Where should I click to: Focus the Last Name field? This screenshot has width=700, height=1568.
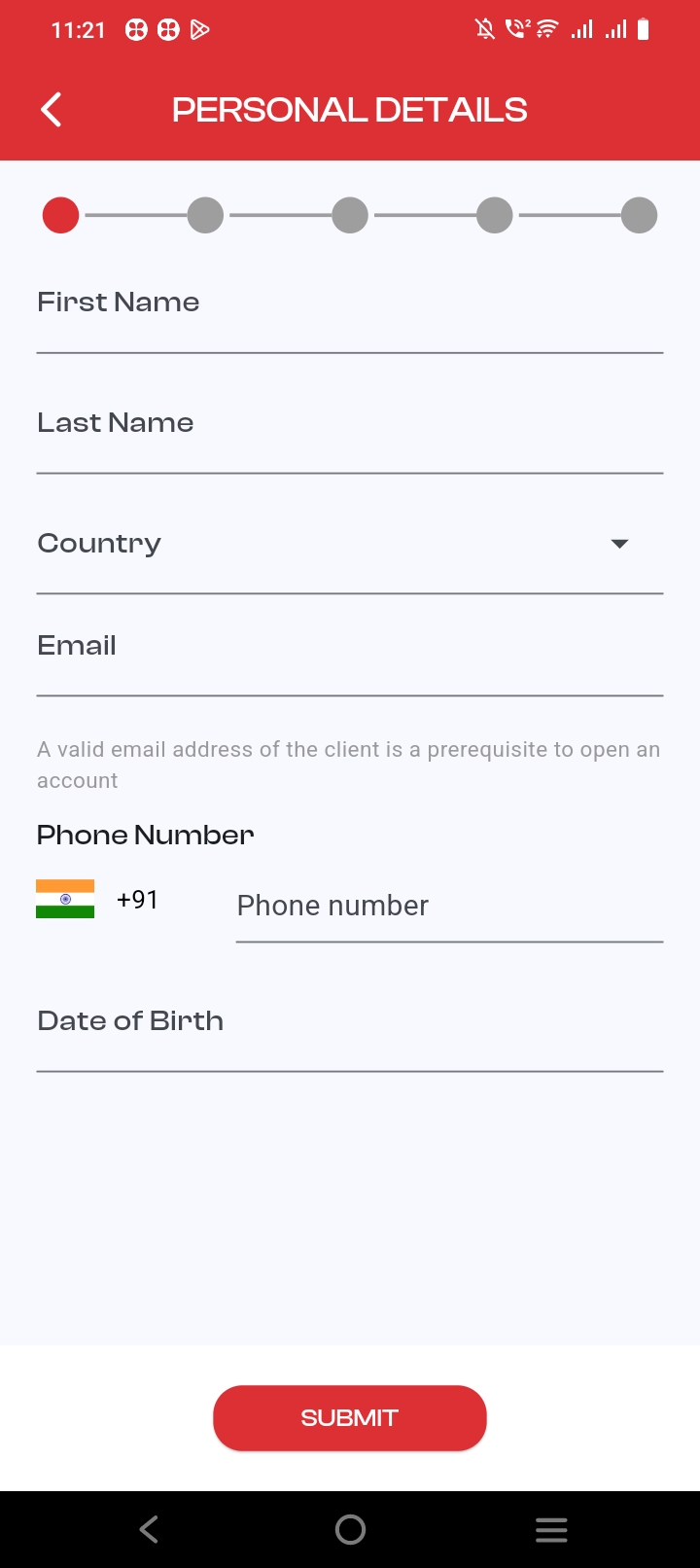click(x=350, y=436)
